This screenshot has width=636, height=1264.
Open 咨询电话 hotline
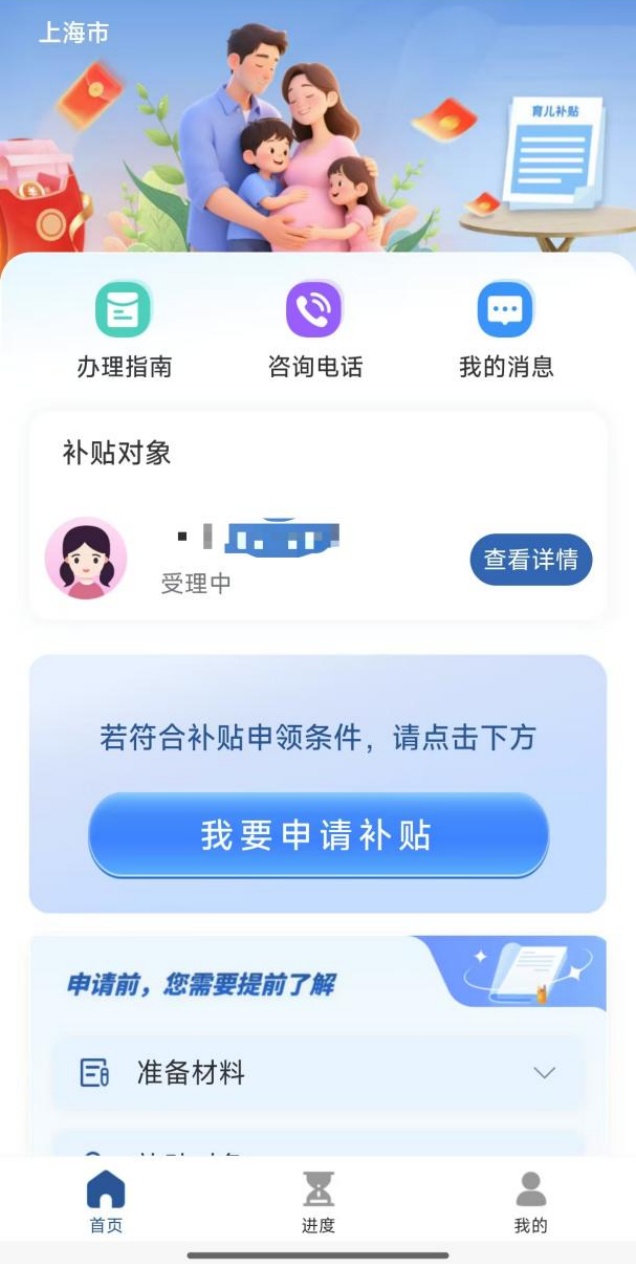314,330
